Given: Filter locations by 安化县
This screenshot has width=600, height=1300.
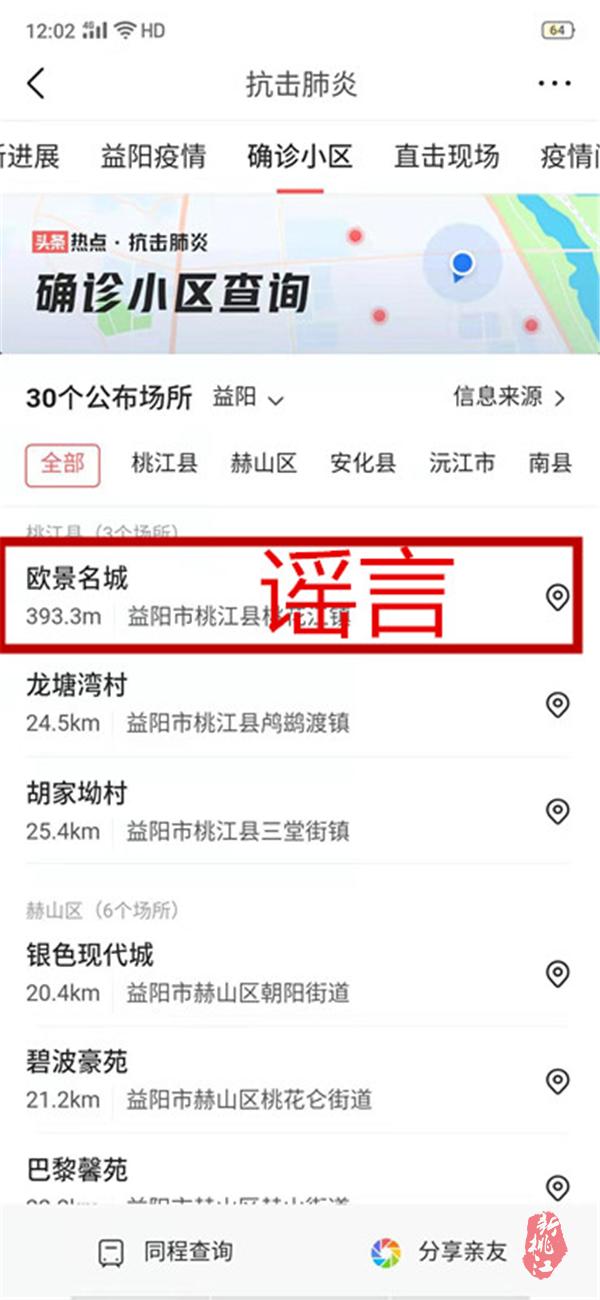Looking at the screenshot, I should pyautogui.click(x=363, y=463).
